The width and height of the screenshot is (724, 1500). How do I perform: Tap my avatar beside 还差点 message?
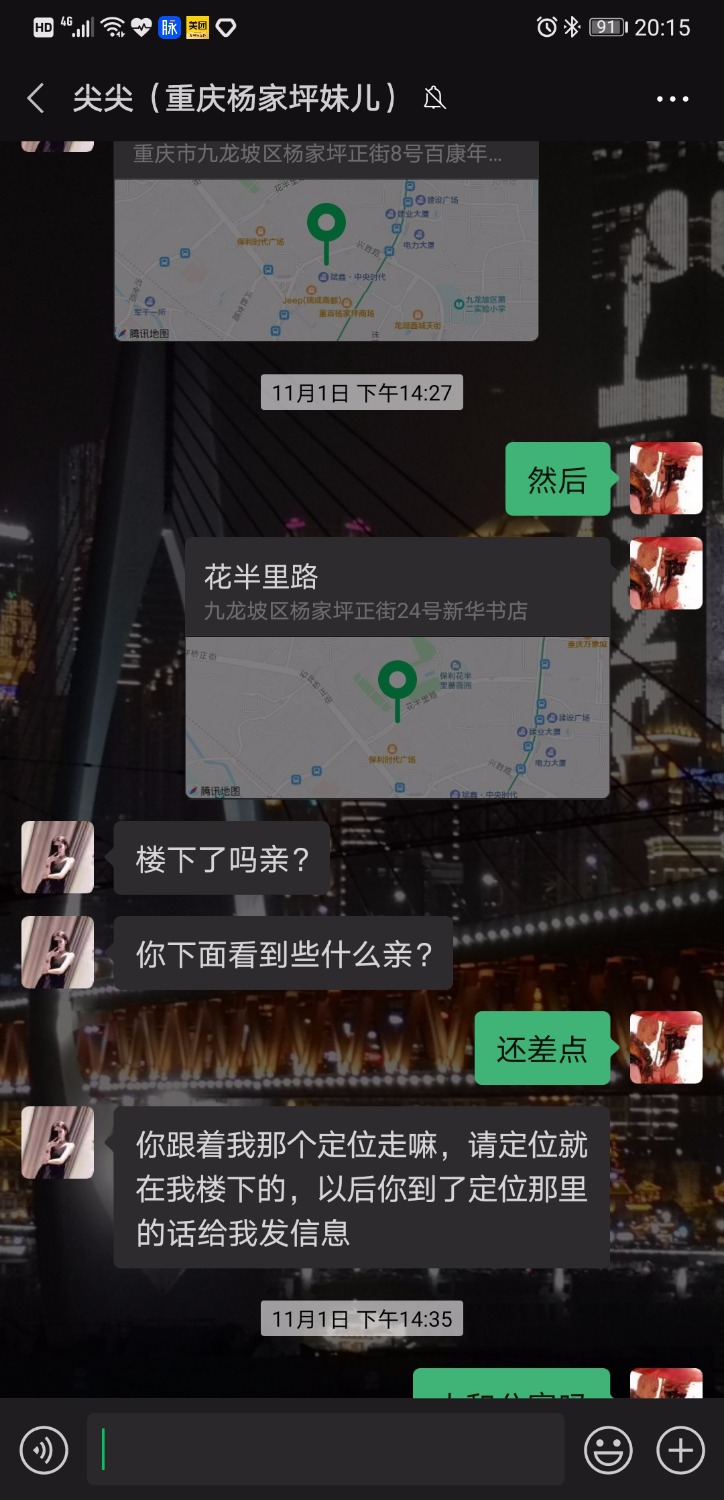[x=666, y=1047]
